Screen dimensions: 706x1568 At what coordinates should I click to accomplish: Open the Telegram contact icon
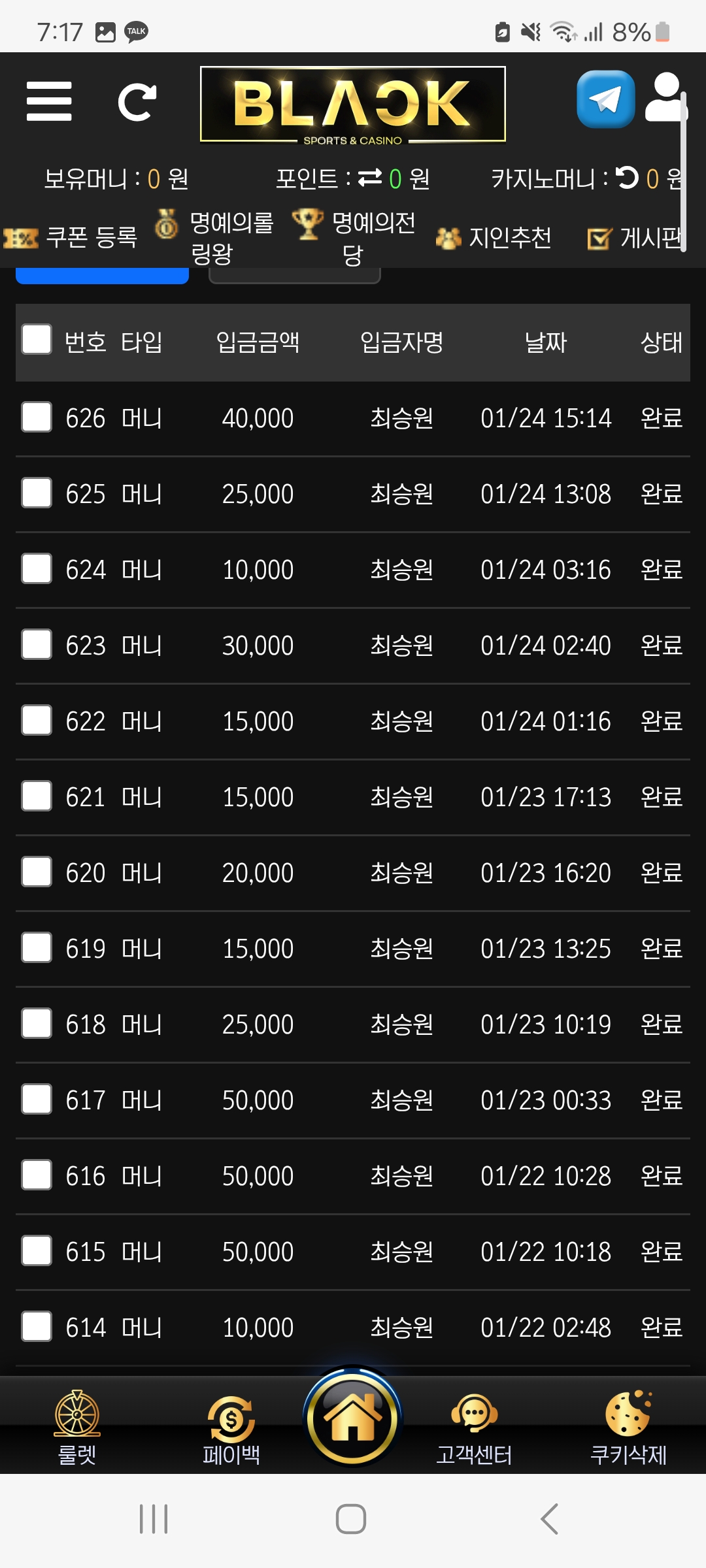coord(605,99)
